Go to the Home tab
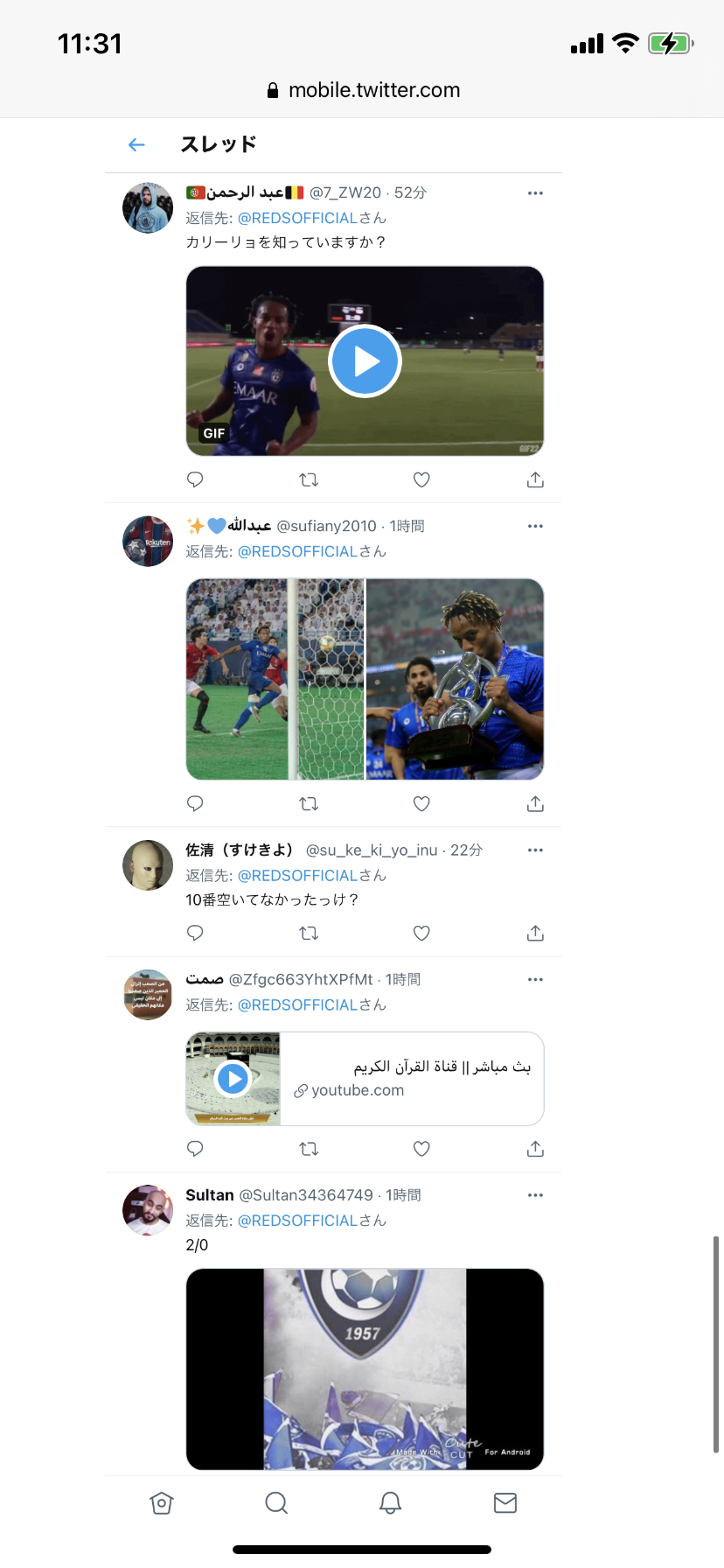 tap(162, 1503)
